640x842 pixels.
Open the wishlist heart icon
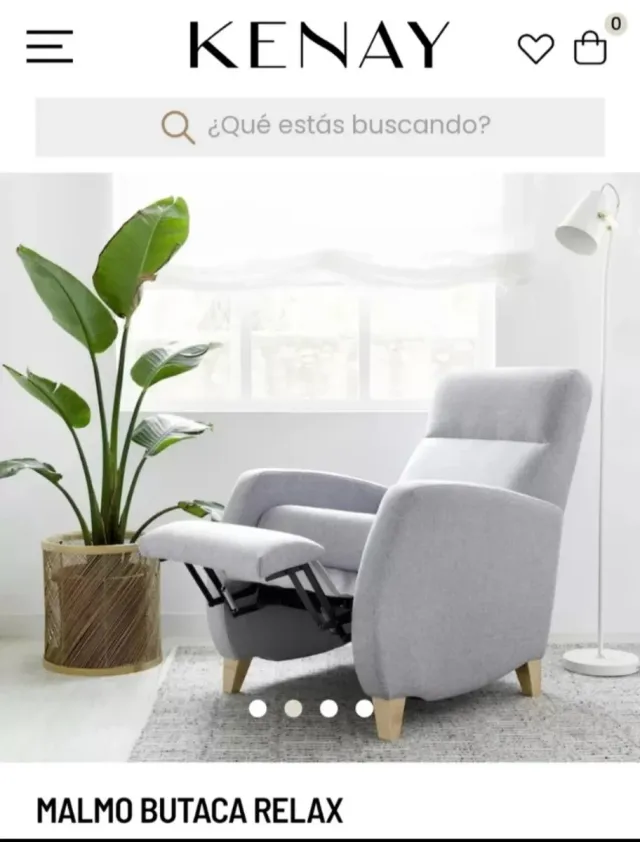(535, 48)
